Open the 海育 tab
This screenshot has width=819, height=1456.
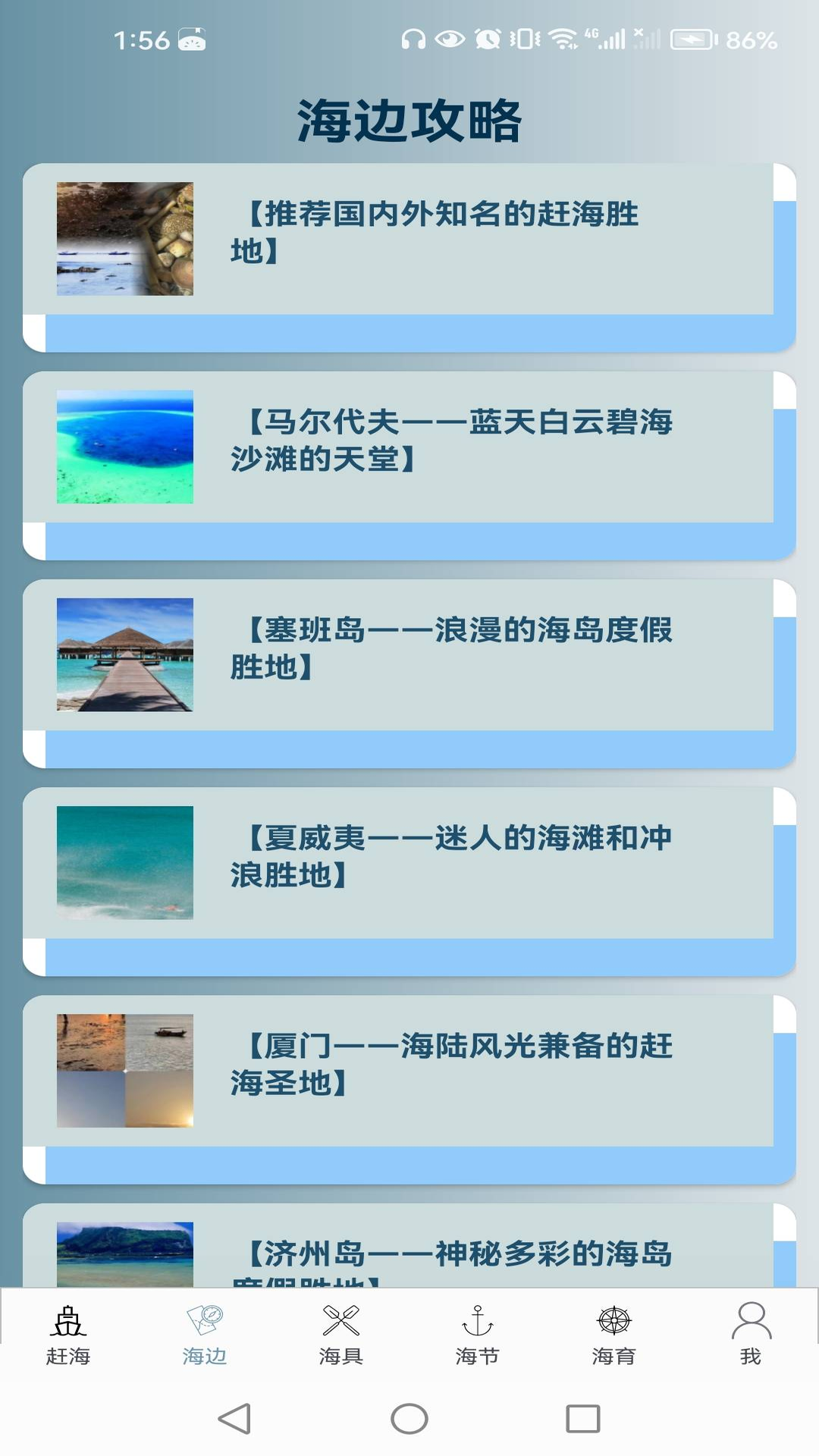click(614, 1335)
